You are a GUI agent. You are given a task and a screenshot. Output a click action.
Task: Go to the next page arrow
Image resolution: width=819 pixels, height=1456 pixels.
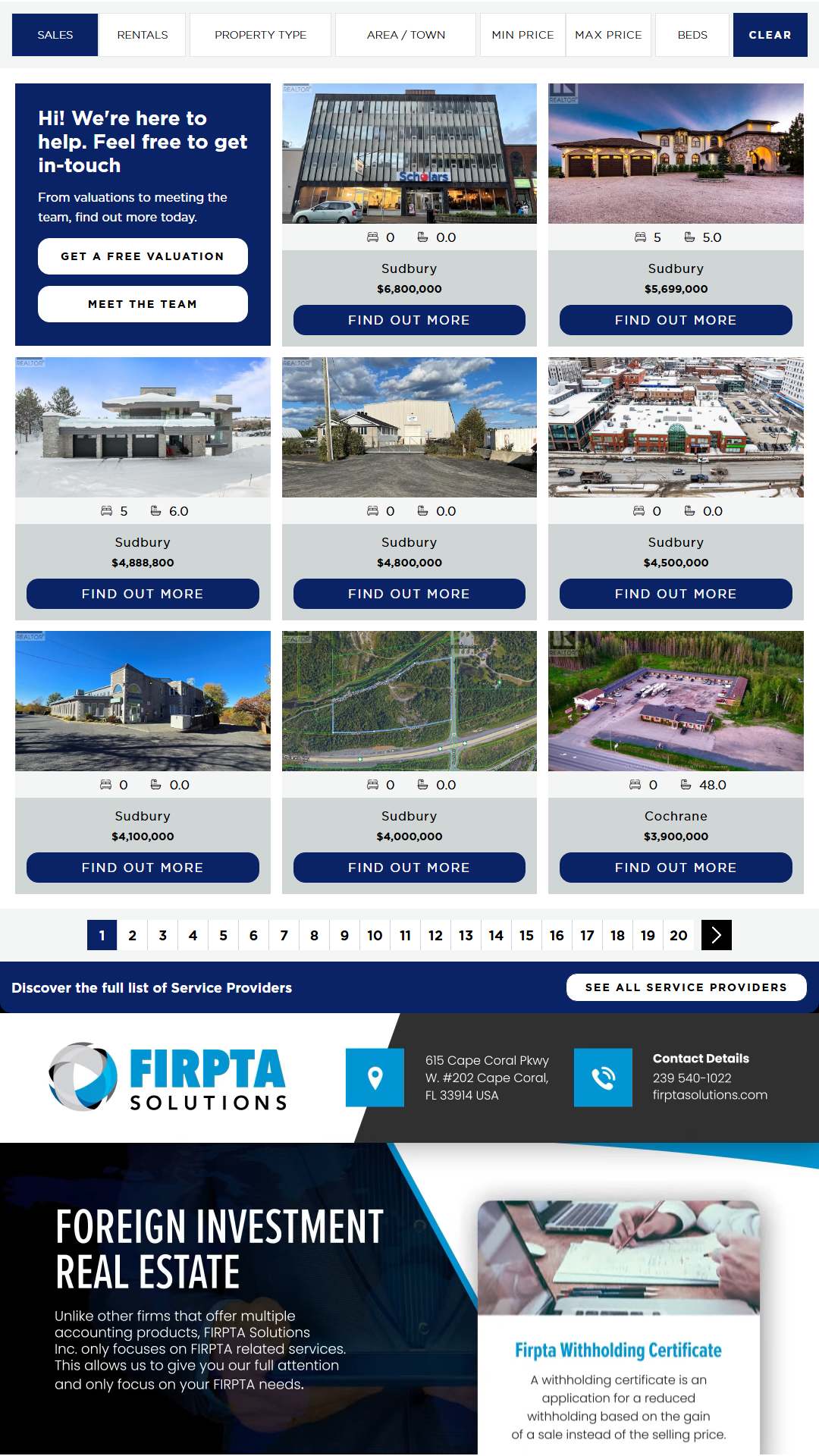click(716, 935)
